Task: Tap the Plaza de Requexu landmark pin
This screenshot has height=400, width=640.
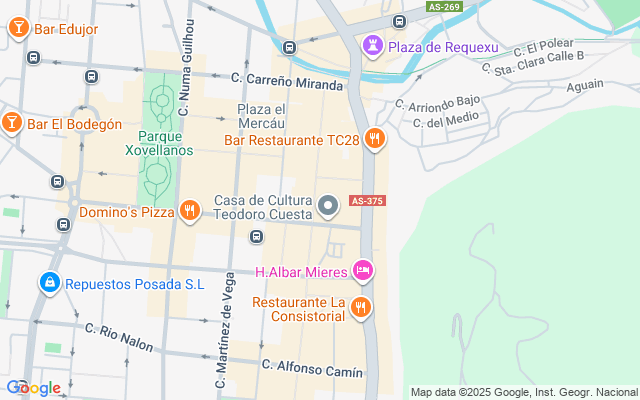Action: [x=373, y=47]
